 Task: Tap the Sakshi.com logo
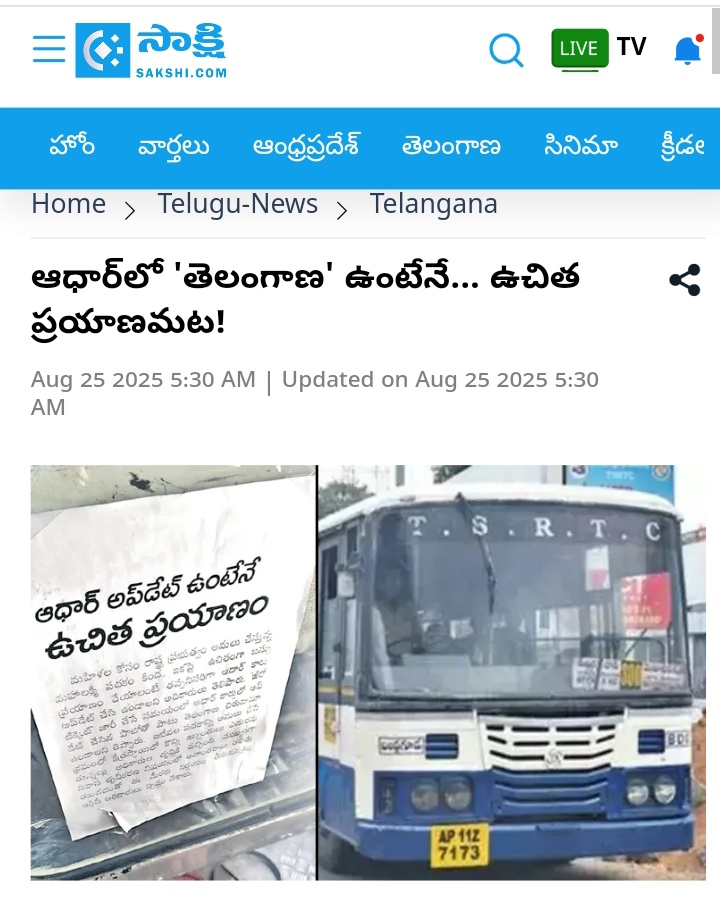[151, 50]
